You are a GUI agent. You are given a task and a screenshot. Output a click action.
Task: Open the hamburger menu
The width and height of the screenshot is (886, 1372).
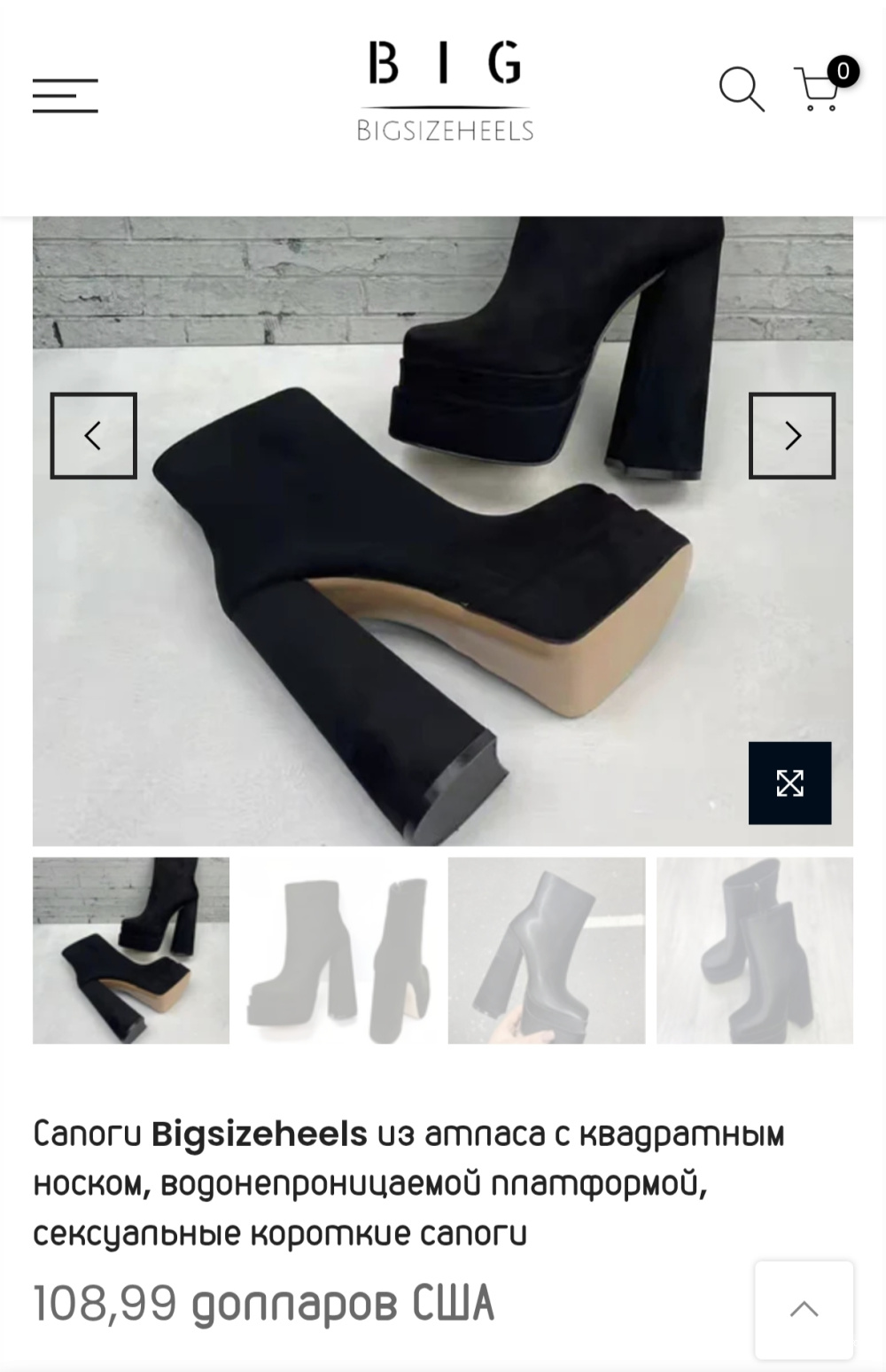pyautogui.click(x=65, y=95)
